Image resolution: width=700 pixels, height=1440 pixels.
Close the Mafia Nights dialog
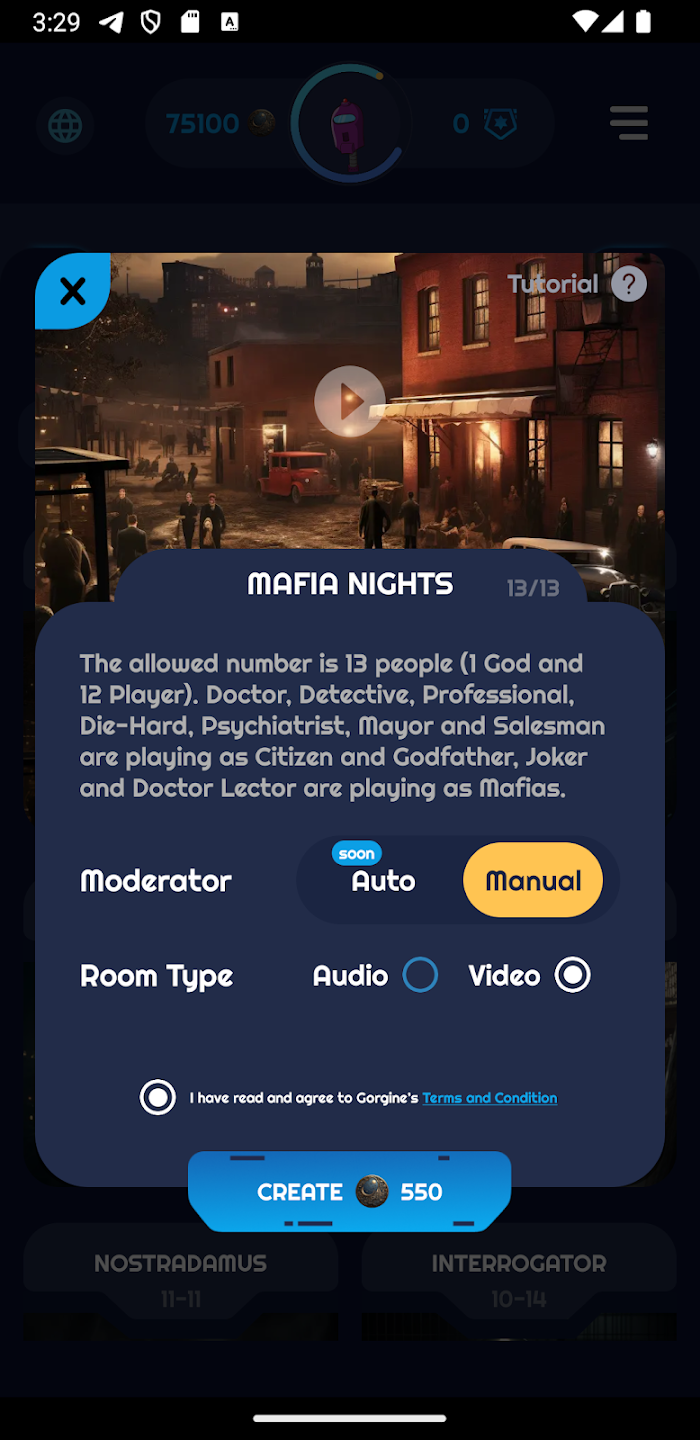point(72,291)
